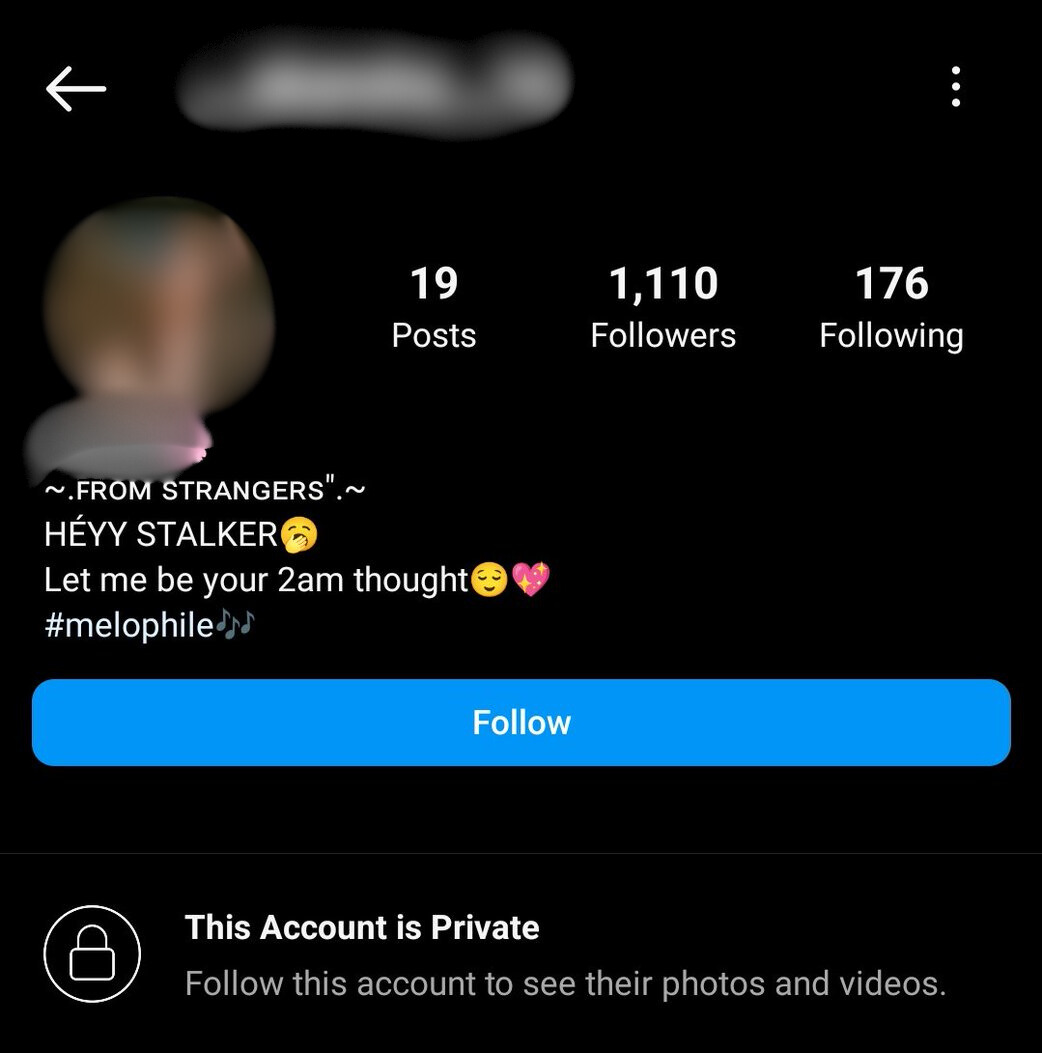The width and height of the screenshot is (1042, 1053).
Task: Go back using the arrow icon
Action: pyautogui.click(x=75, y=89)
